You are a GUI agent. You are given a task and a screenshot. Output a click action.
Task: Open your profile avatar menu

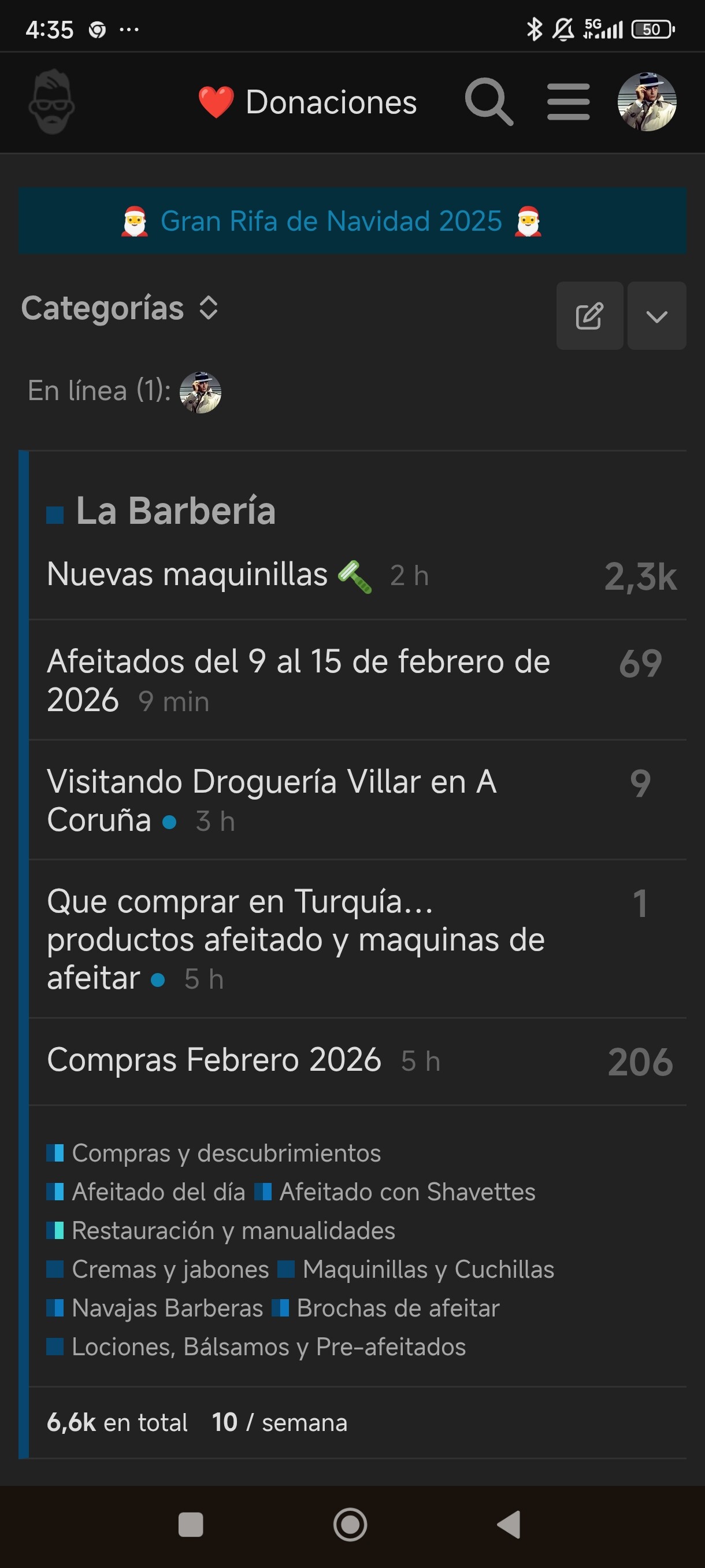647,102
